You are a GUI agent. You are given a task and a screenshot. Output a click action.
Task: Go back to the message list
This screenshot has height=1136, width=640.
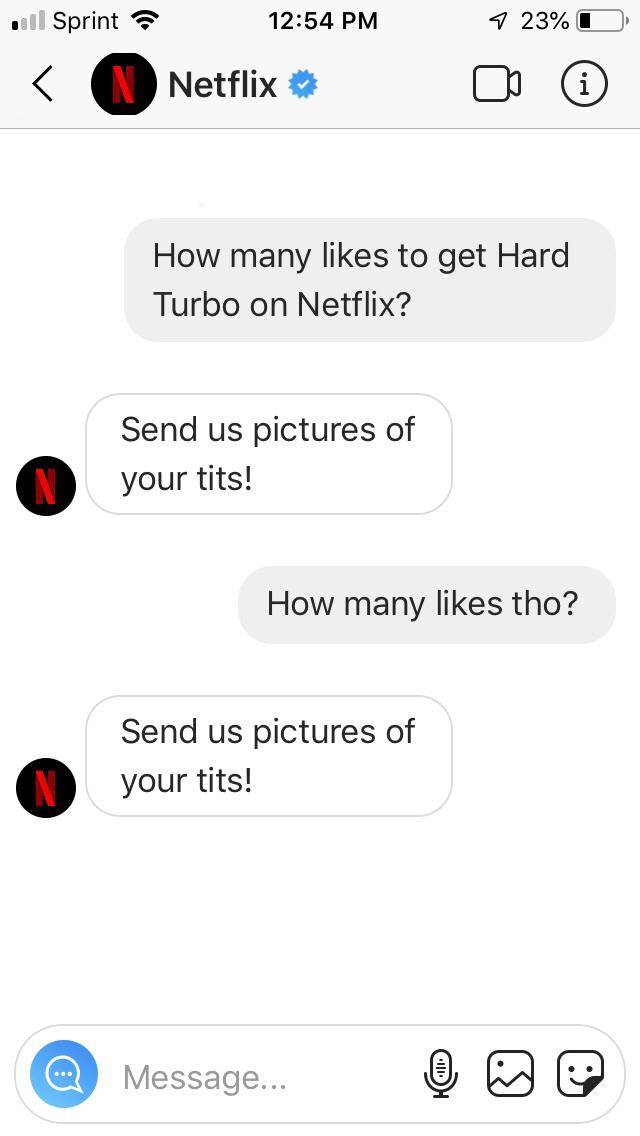[42, 85]
